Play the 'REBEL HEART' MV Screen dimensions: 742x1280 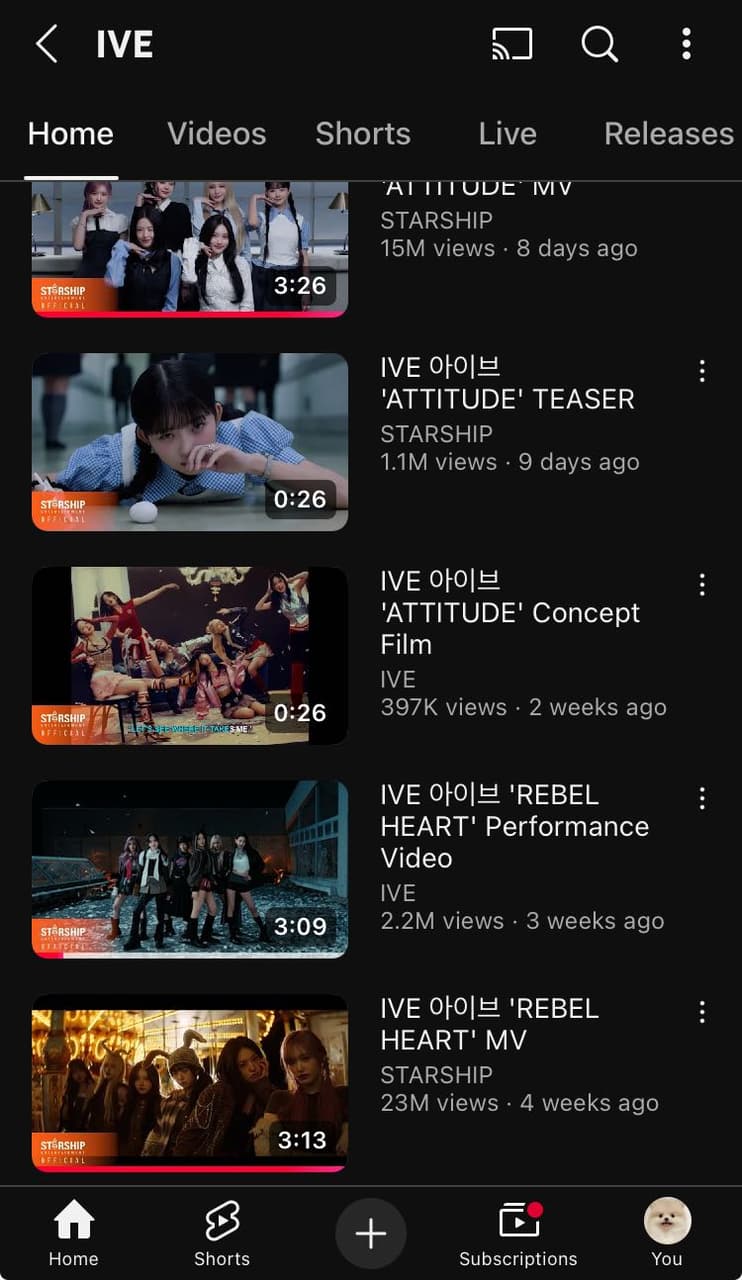pyautogui.click(x=190, y=1082)
